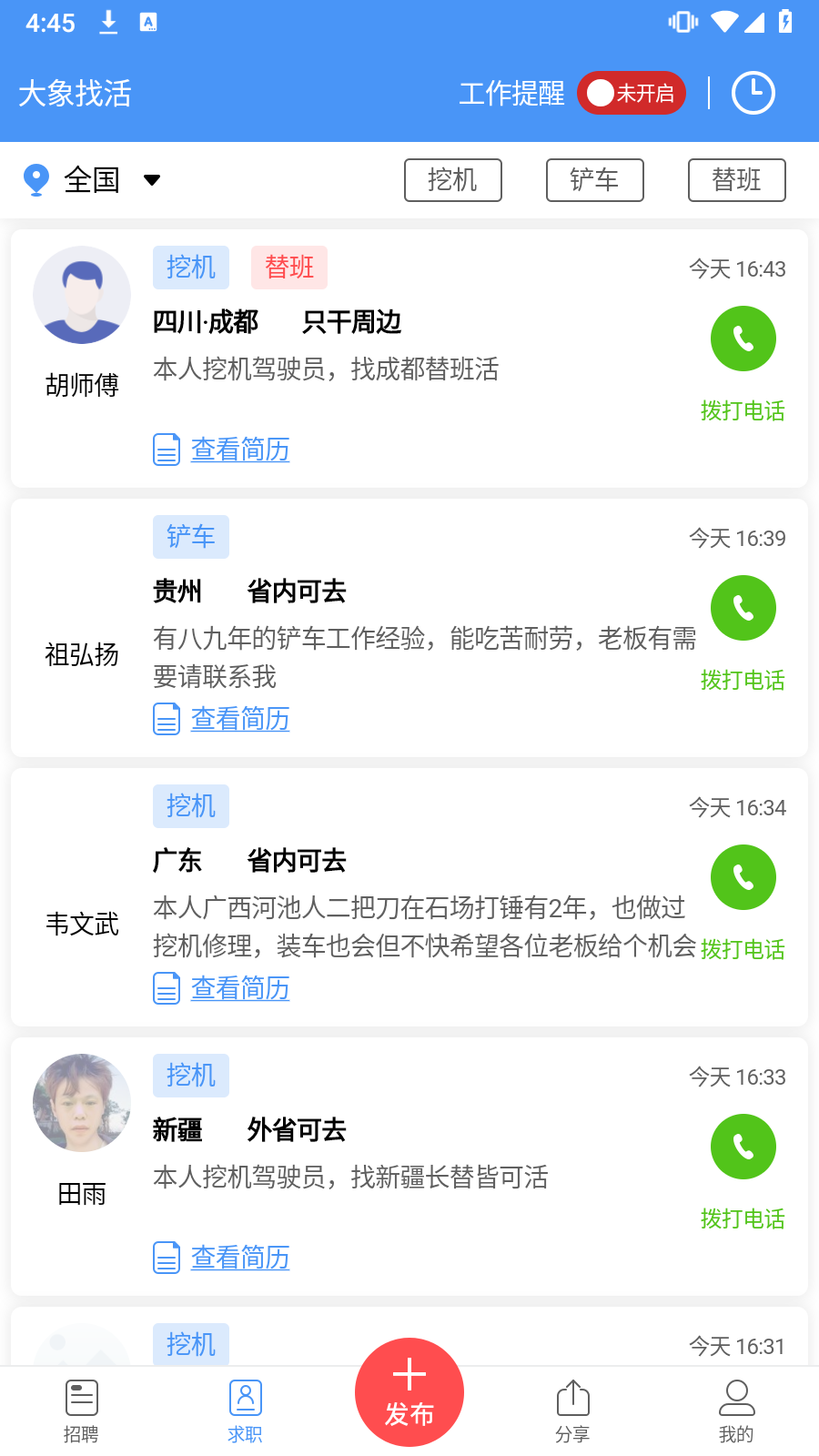The height and width of the screenshot is (1456, 819).
Task: Filter by 挖机 chip
Action: click(452, 180)
